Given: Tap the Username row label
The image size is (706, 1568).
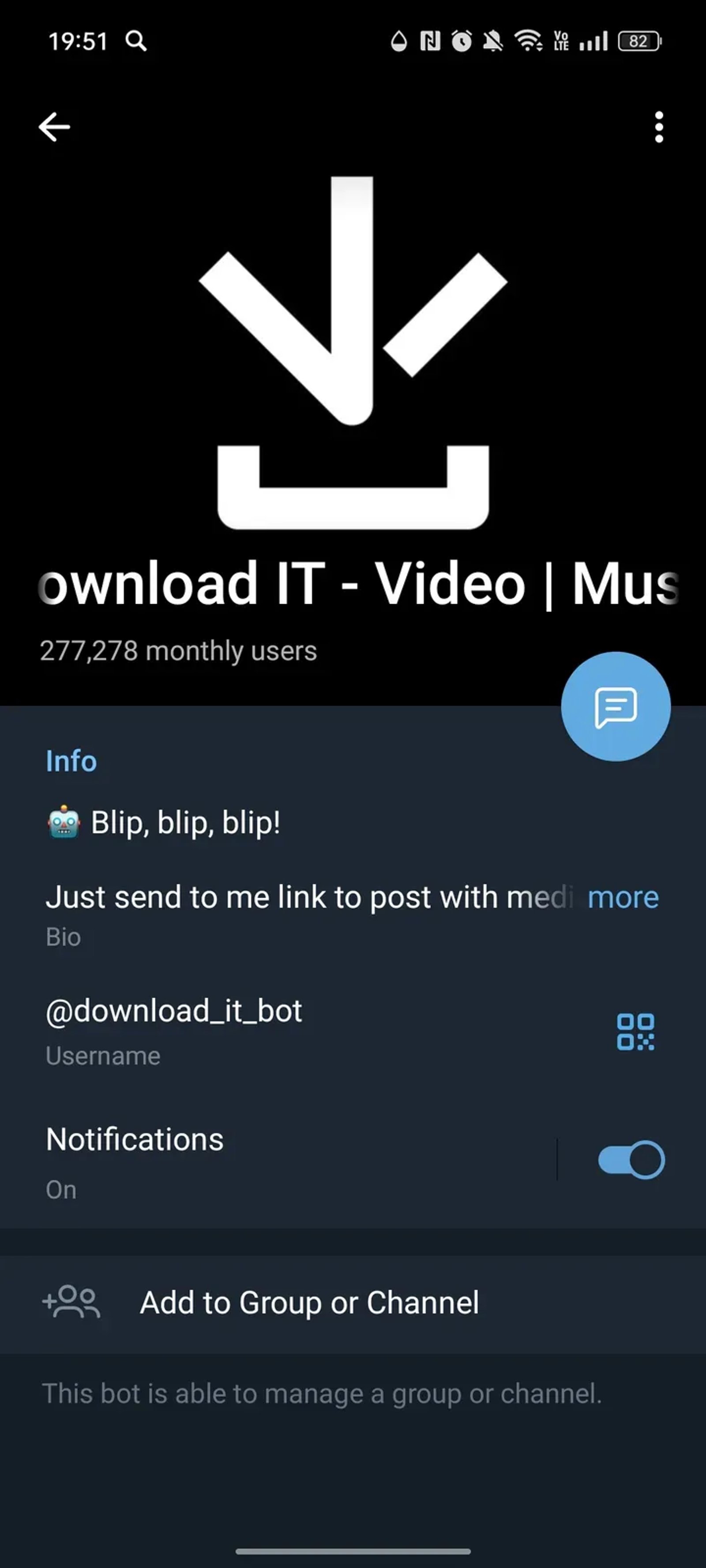Looking at the screenshot, I should pyautogui.click(x=102, y=1056).
